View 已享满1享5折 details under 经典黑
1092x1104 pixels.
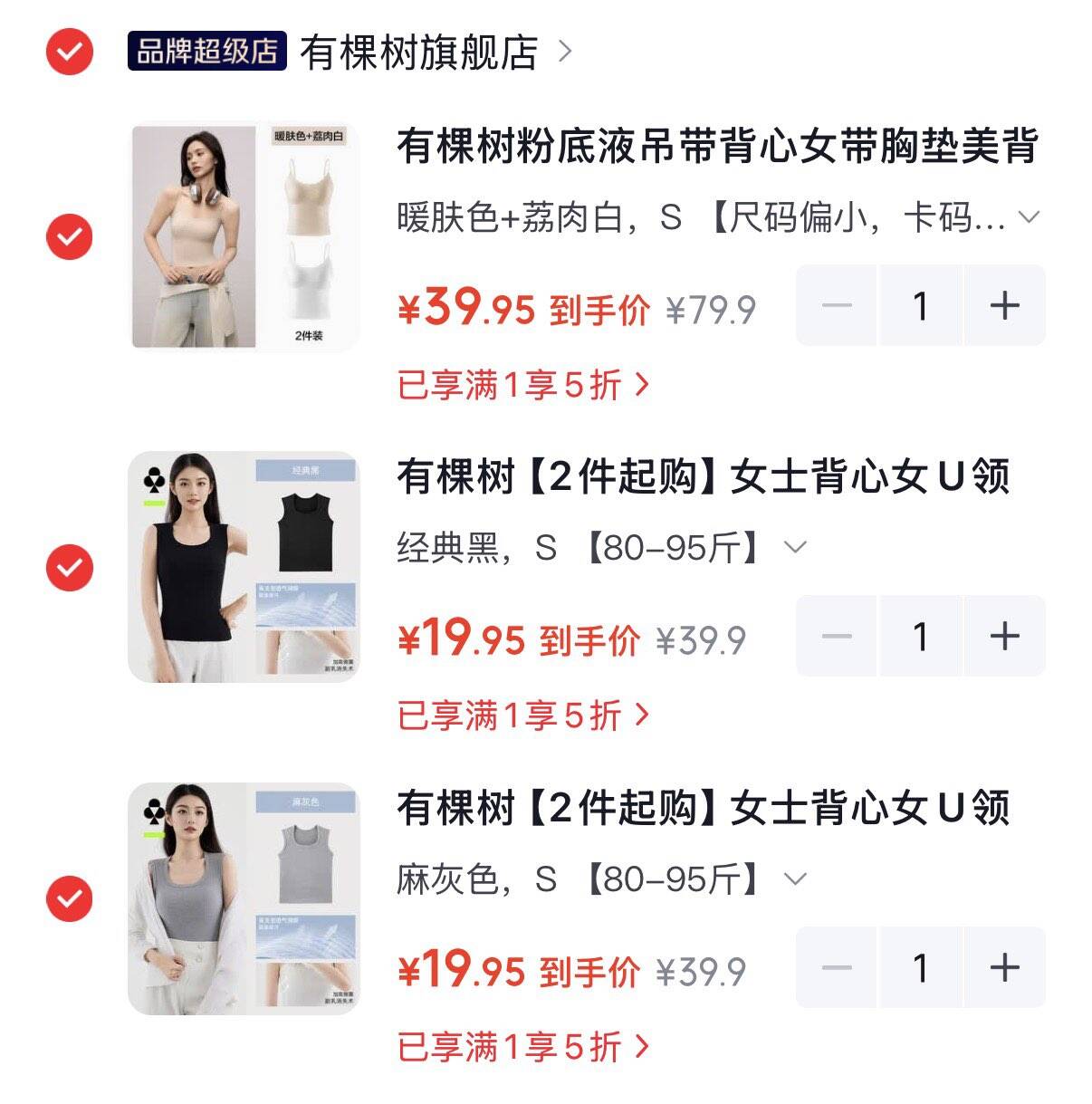(x=523, y=715)
